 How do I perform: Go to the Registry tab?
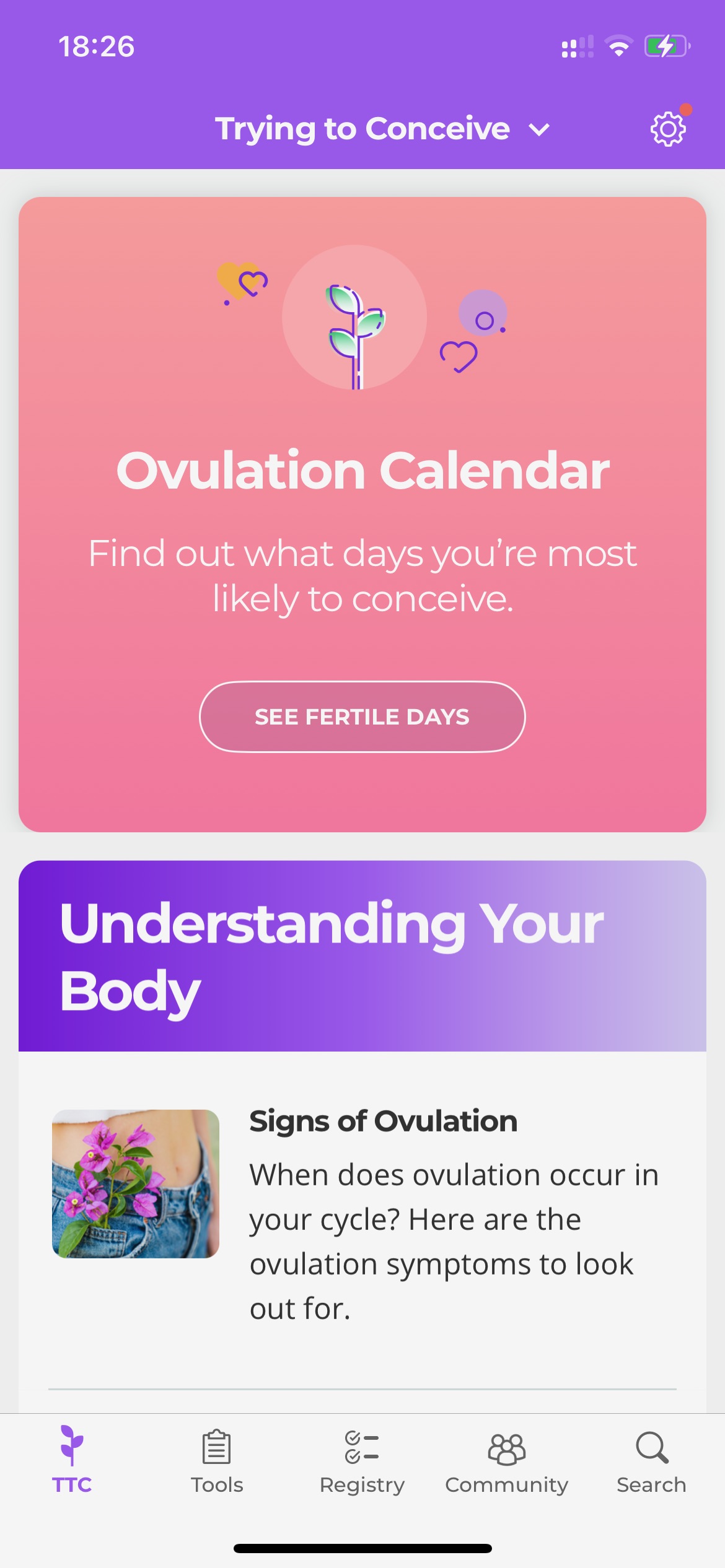tap(362, 1461)
